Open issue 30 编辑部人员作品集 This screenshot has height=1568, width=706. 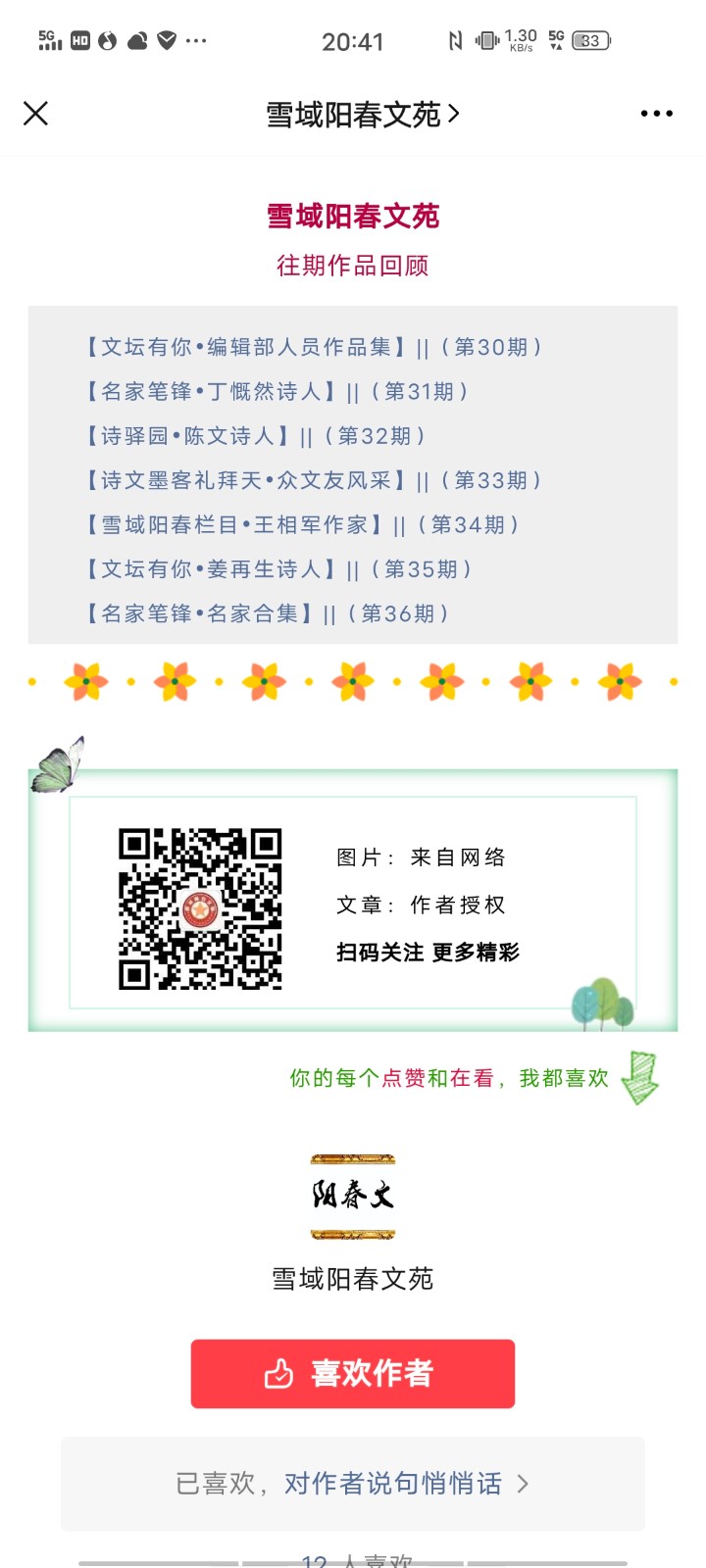[x=312, y=347]
